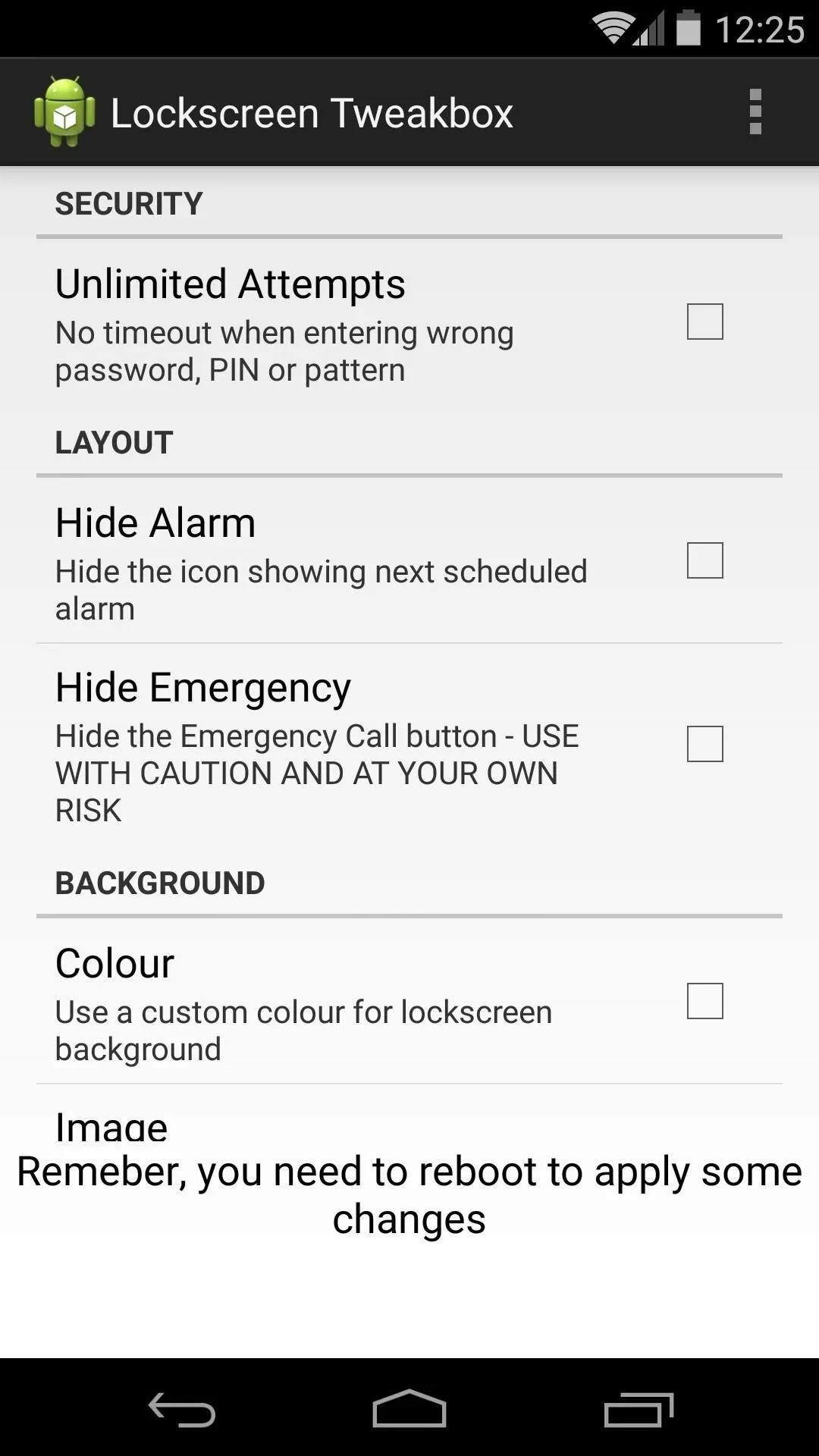Tap the system back button
This screenshot has width=819, height=1456.
click(181, 1408)
